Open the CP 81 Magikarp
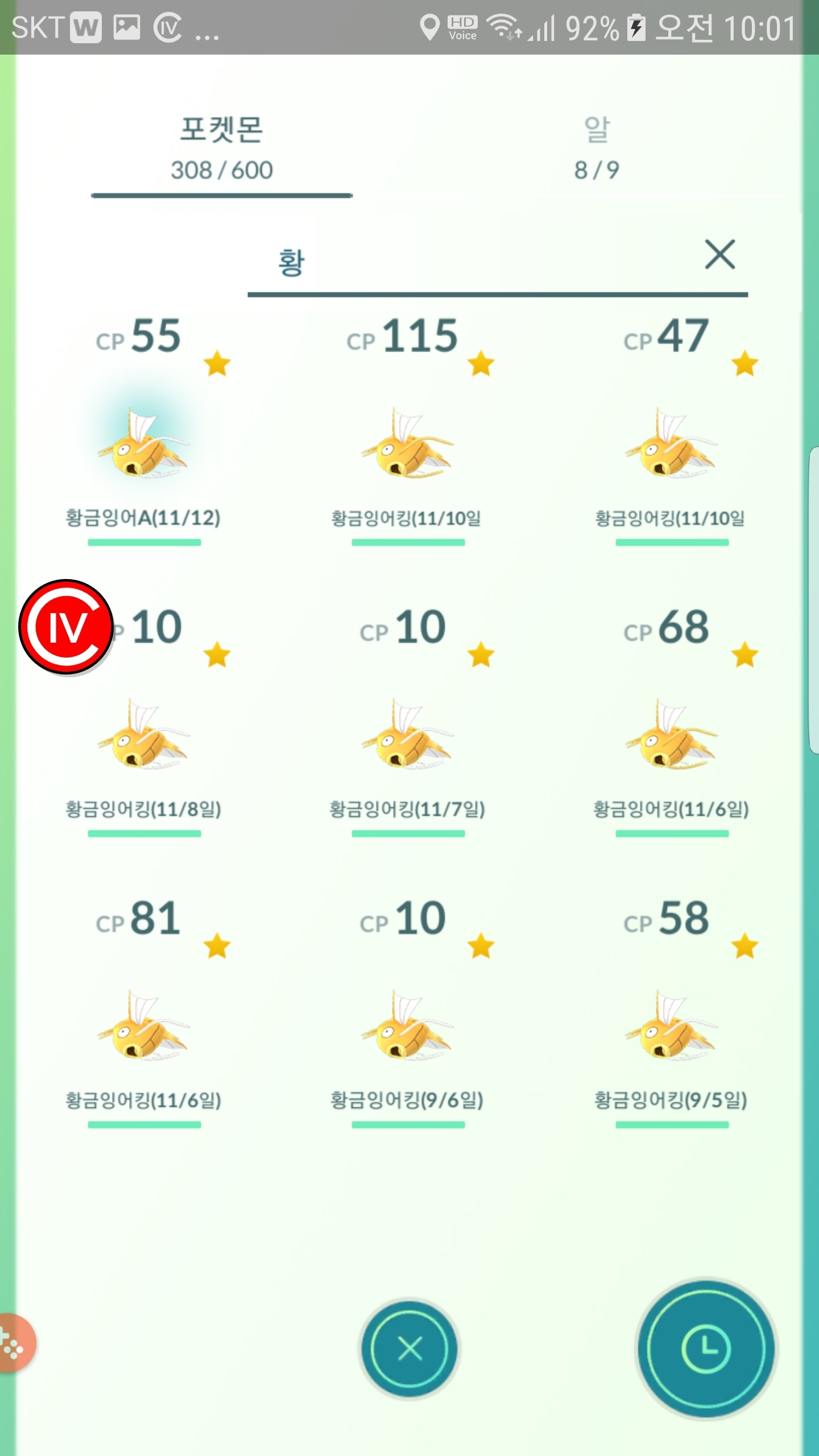 click(x=143, y=1026)
